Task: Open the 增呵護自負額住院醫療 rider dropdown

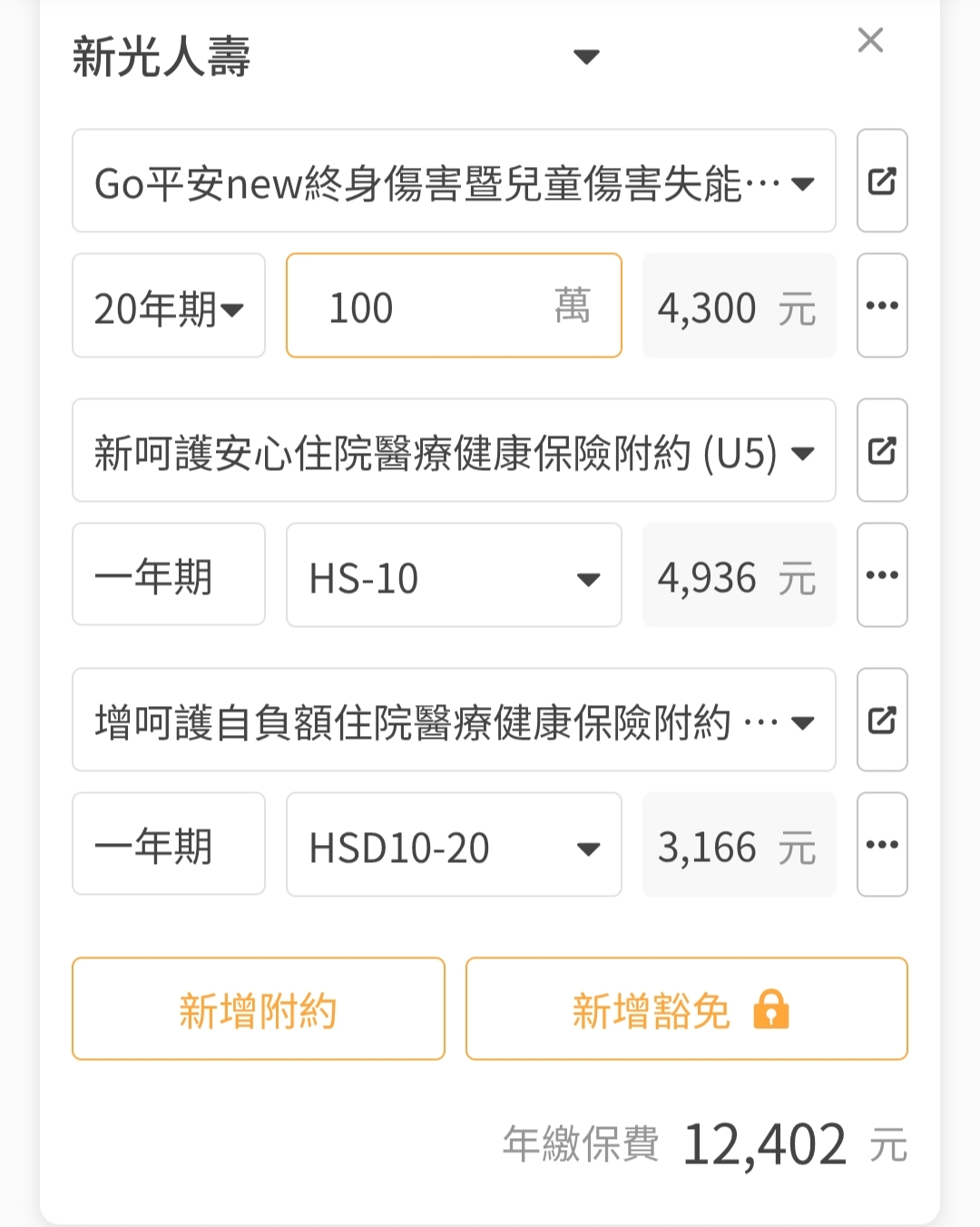Action: 454,721
